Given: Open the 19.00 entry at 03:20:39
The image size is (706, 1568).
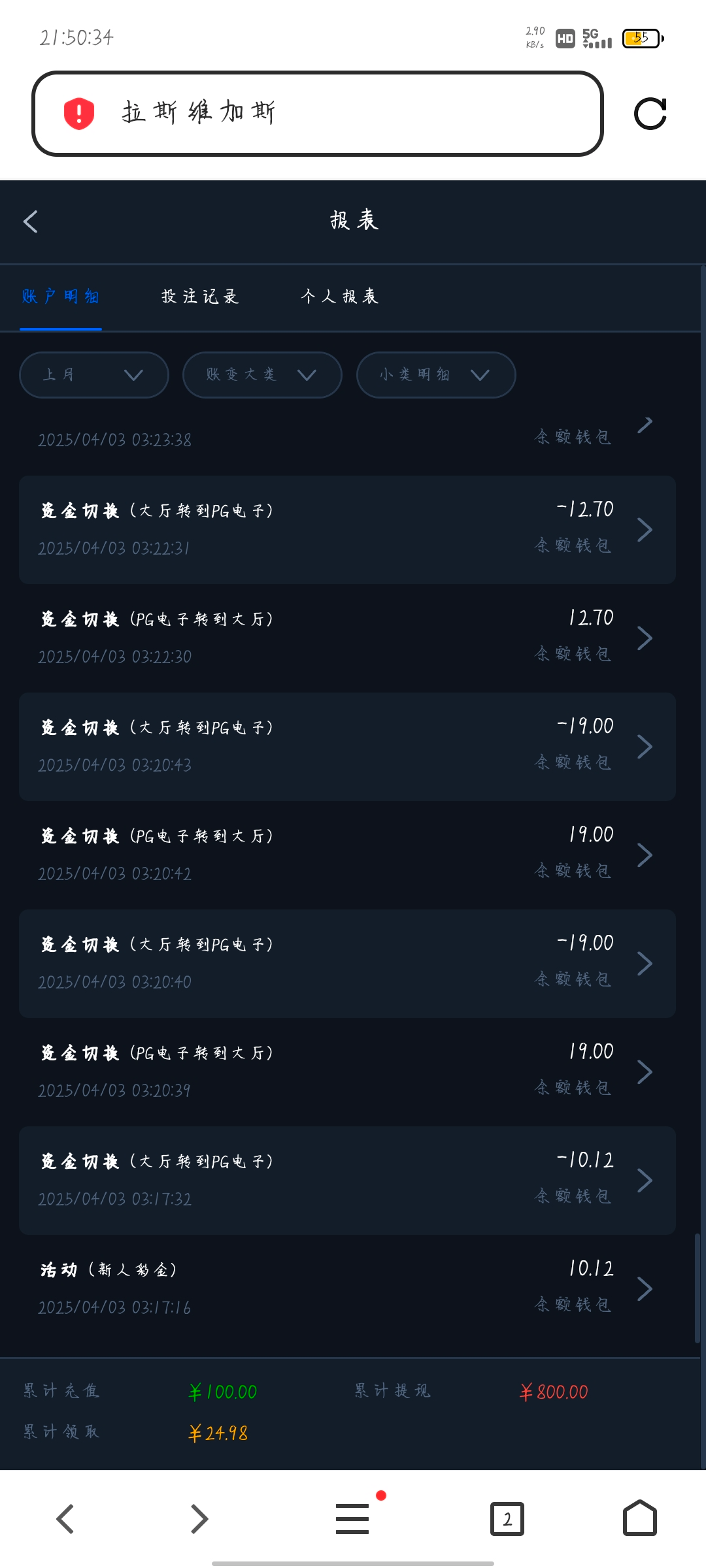Looking at the screenshot, I should click(347, 1072).
